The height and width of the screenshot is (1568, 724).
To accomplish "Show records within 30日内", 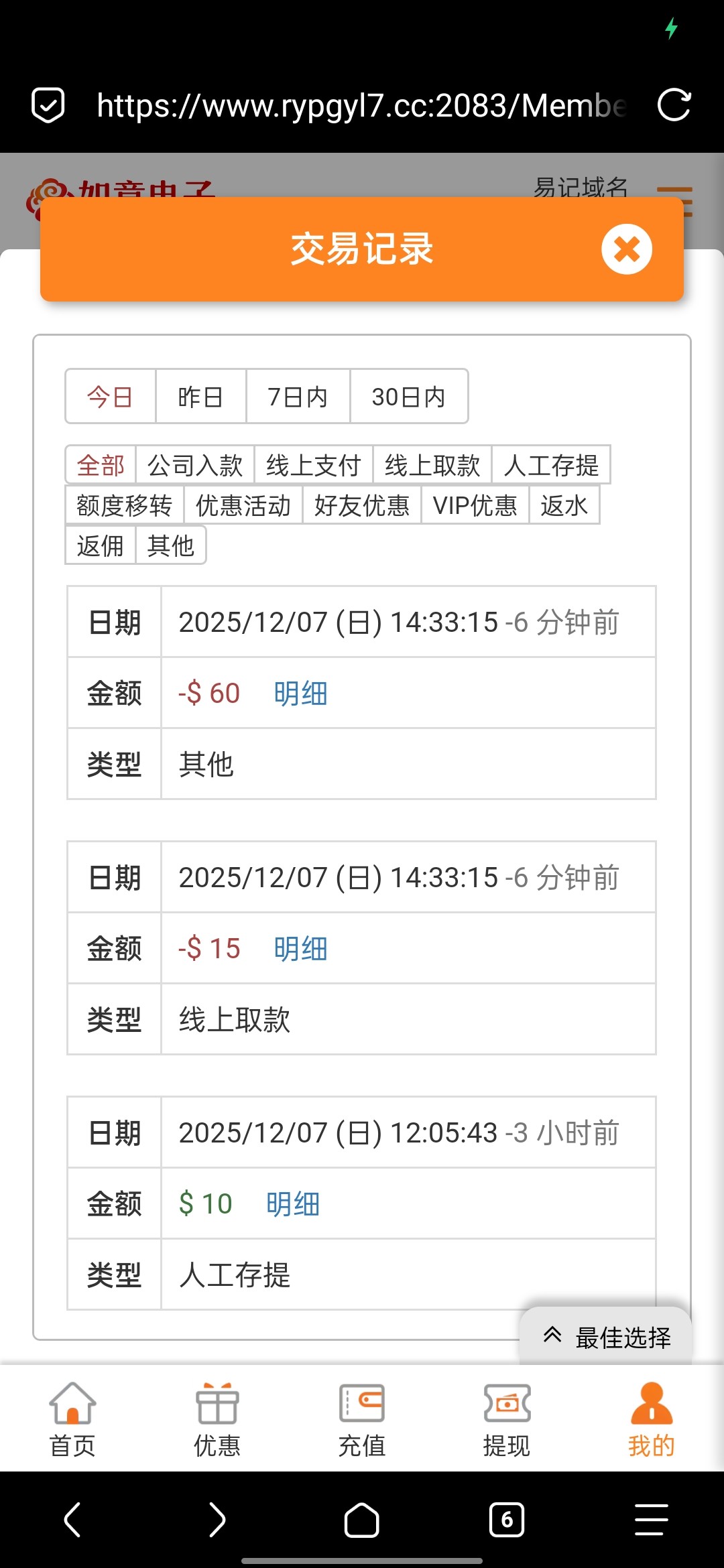I will pos(408,397).
